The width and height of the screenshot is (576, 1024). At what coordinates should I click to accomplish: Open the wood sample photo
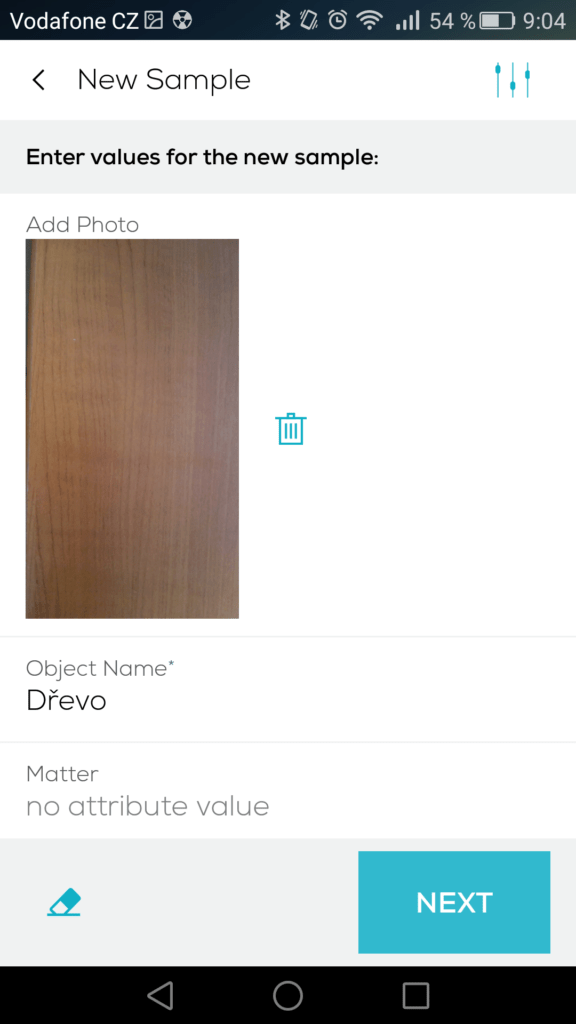tap(132, 428)
